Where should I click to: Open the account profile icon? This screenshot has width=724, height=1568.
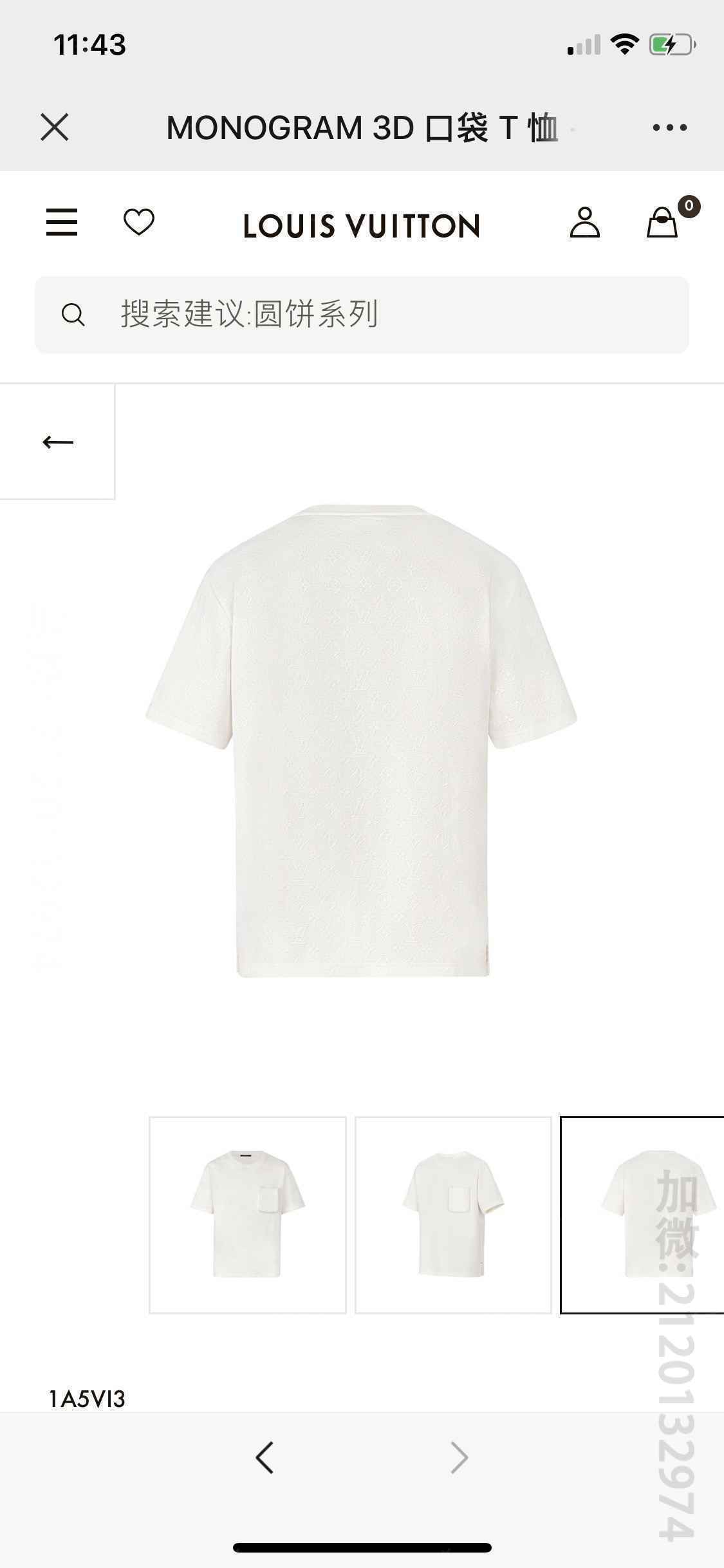tap(584, 223)
